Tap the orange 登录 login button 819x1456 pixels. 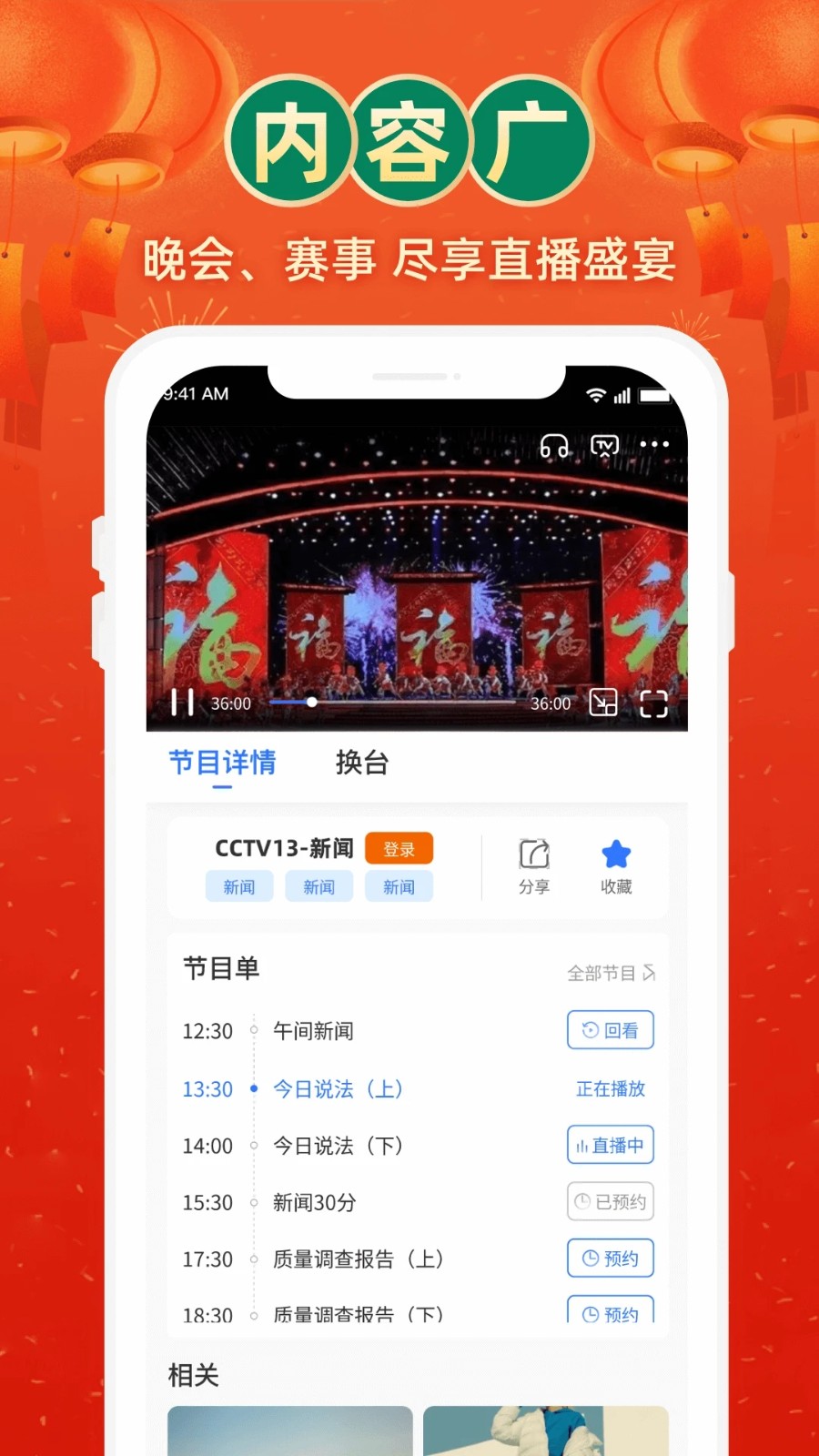[399, 847]
